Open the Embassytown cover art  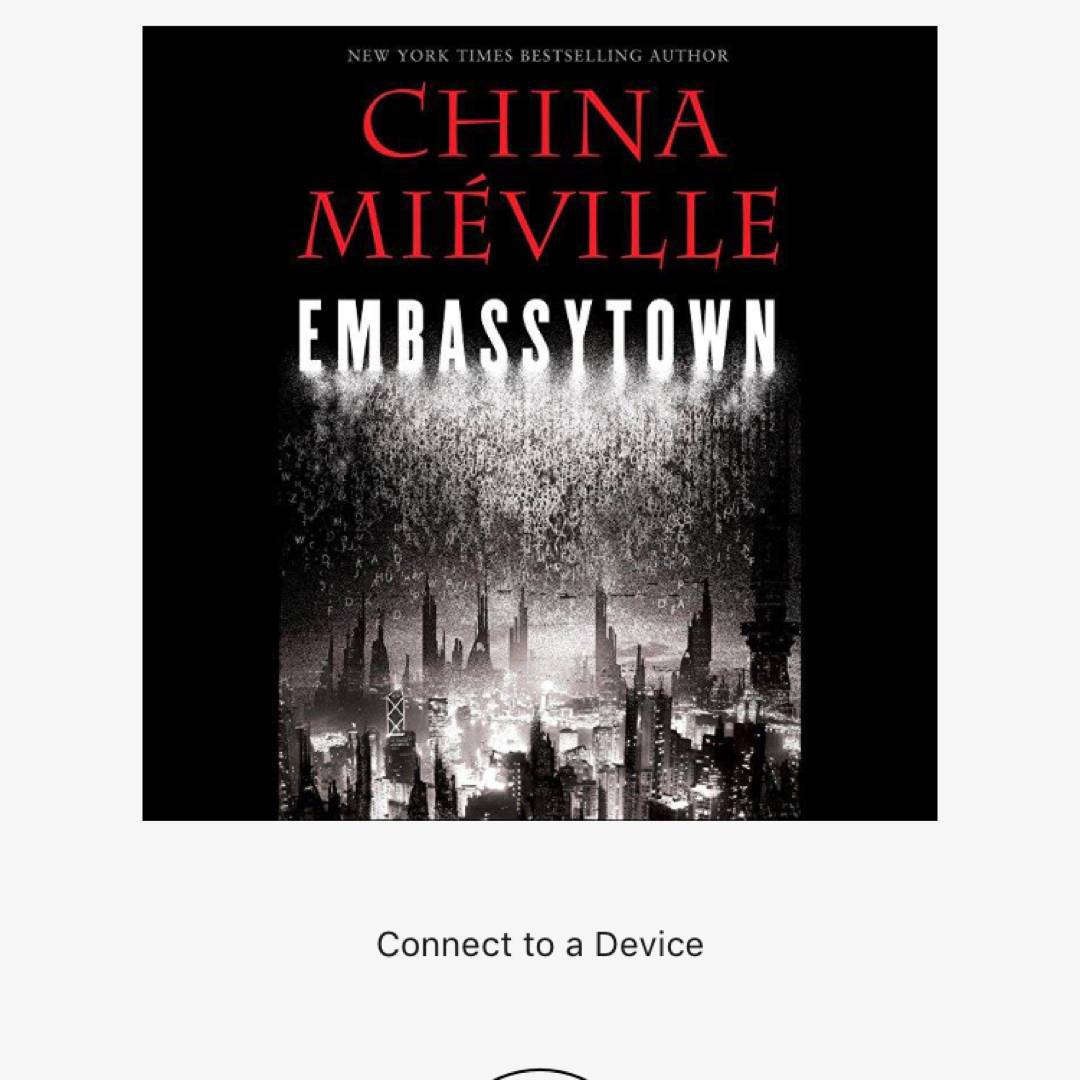(540, 423)
